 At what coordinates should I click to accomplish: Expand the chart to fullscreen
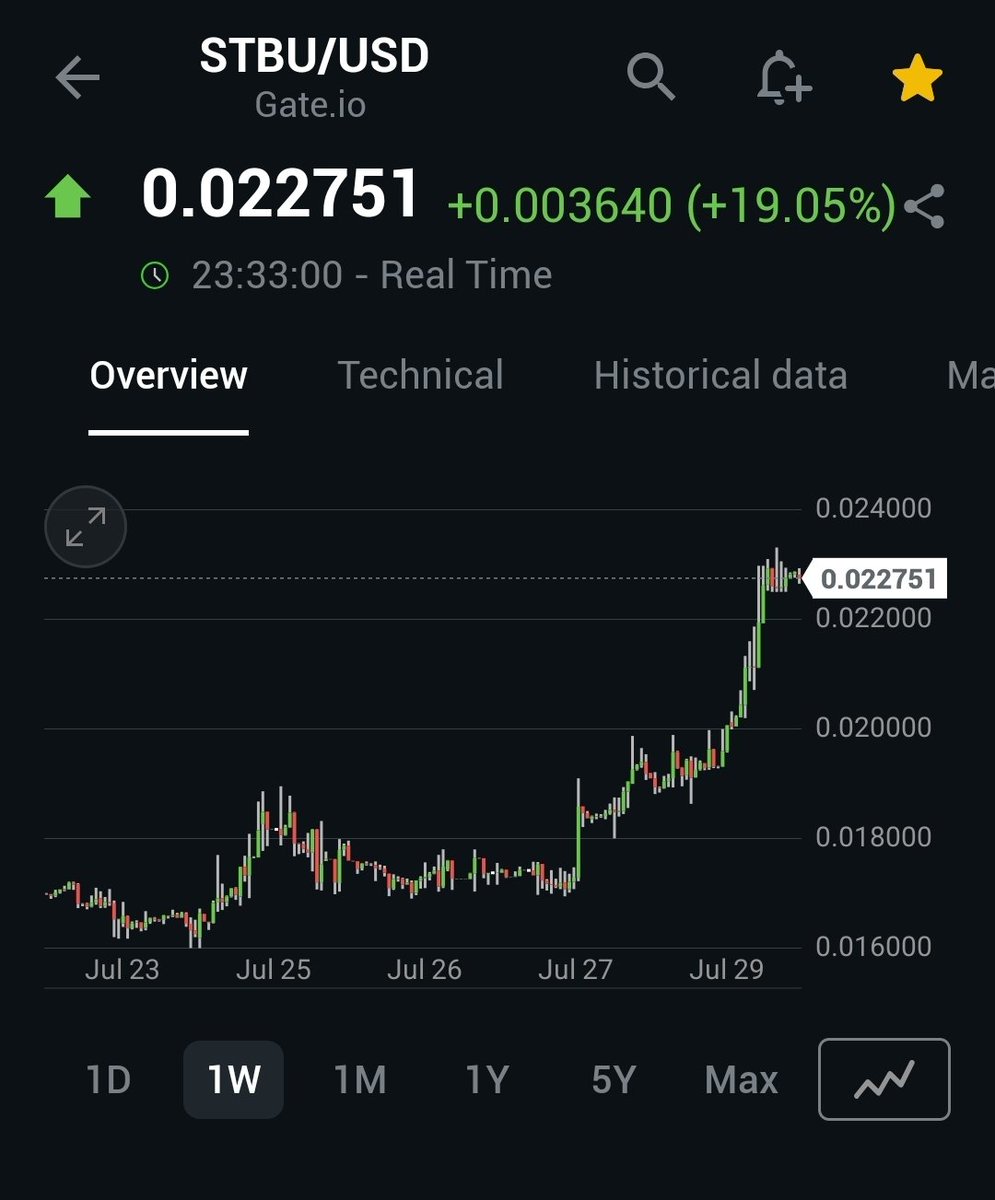tap(86, 527)
